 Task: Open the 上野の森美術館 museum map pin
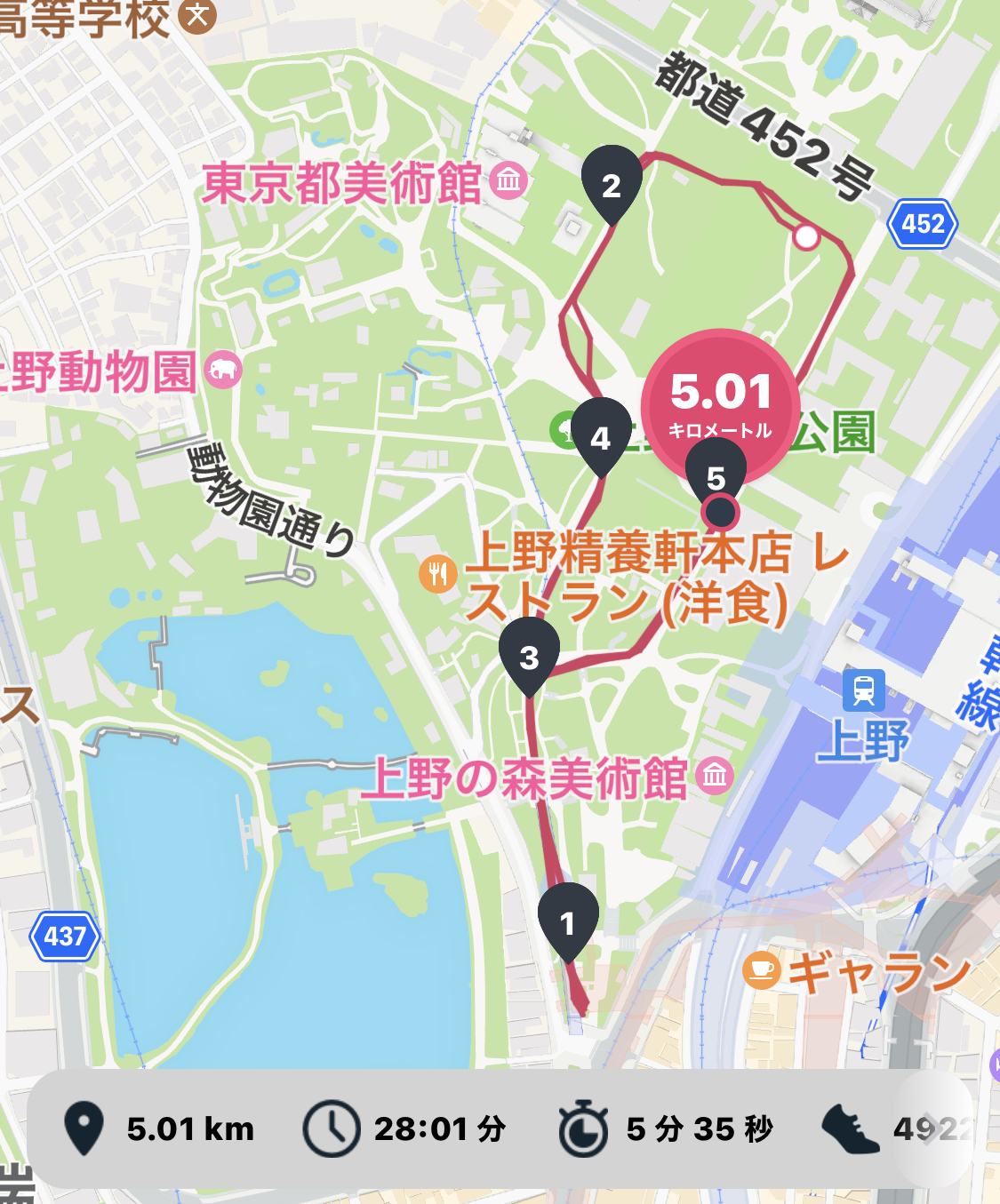pyautogui.click(x=716, y=776)
